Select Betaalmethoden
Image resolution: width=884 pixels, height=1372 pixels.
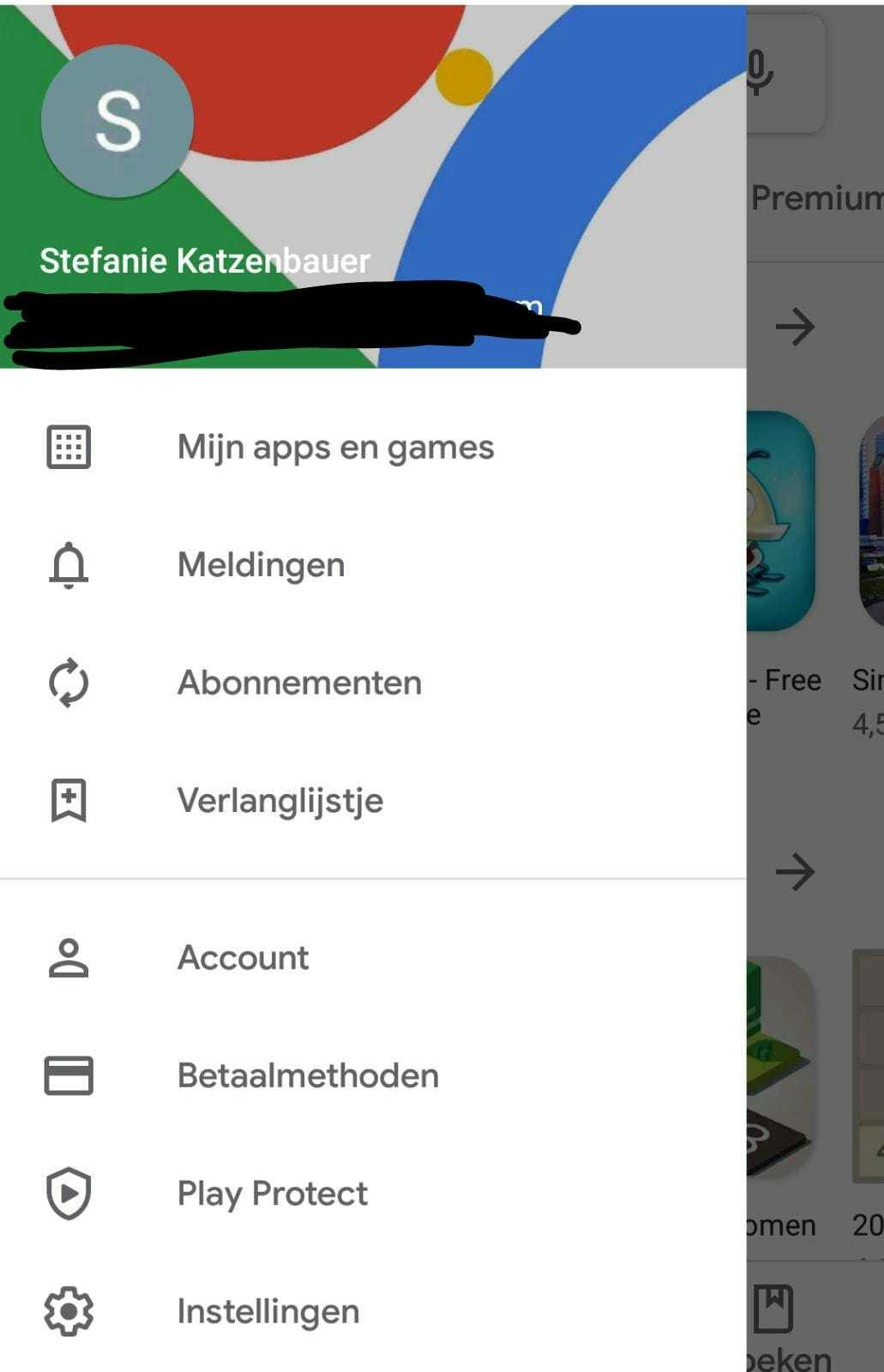pos(308,1075)
